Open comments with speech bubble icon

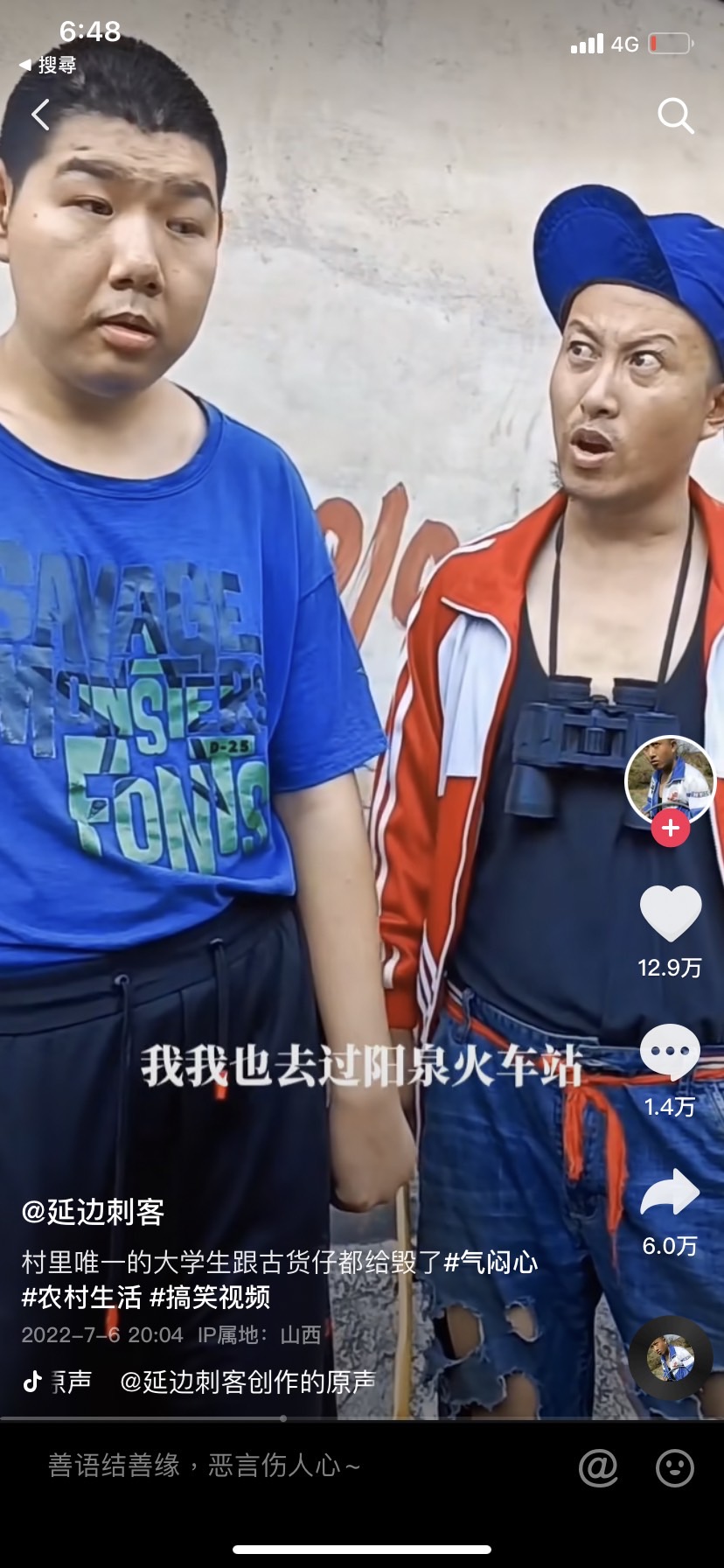click(x=671, y=1053)
